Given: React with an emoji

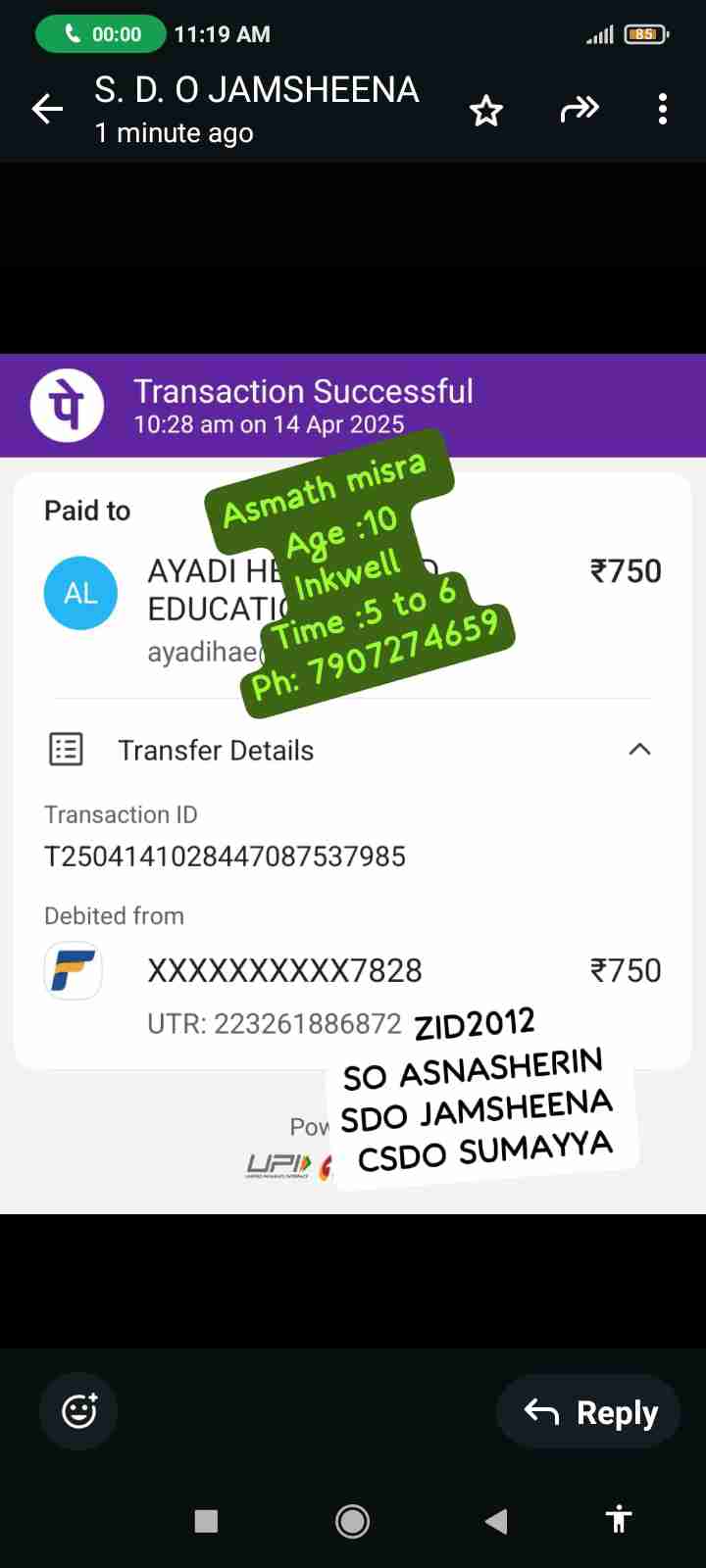Looking at the screenshot, I should pyautogui.click(x=78, y=1411).
